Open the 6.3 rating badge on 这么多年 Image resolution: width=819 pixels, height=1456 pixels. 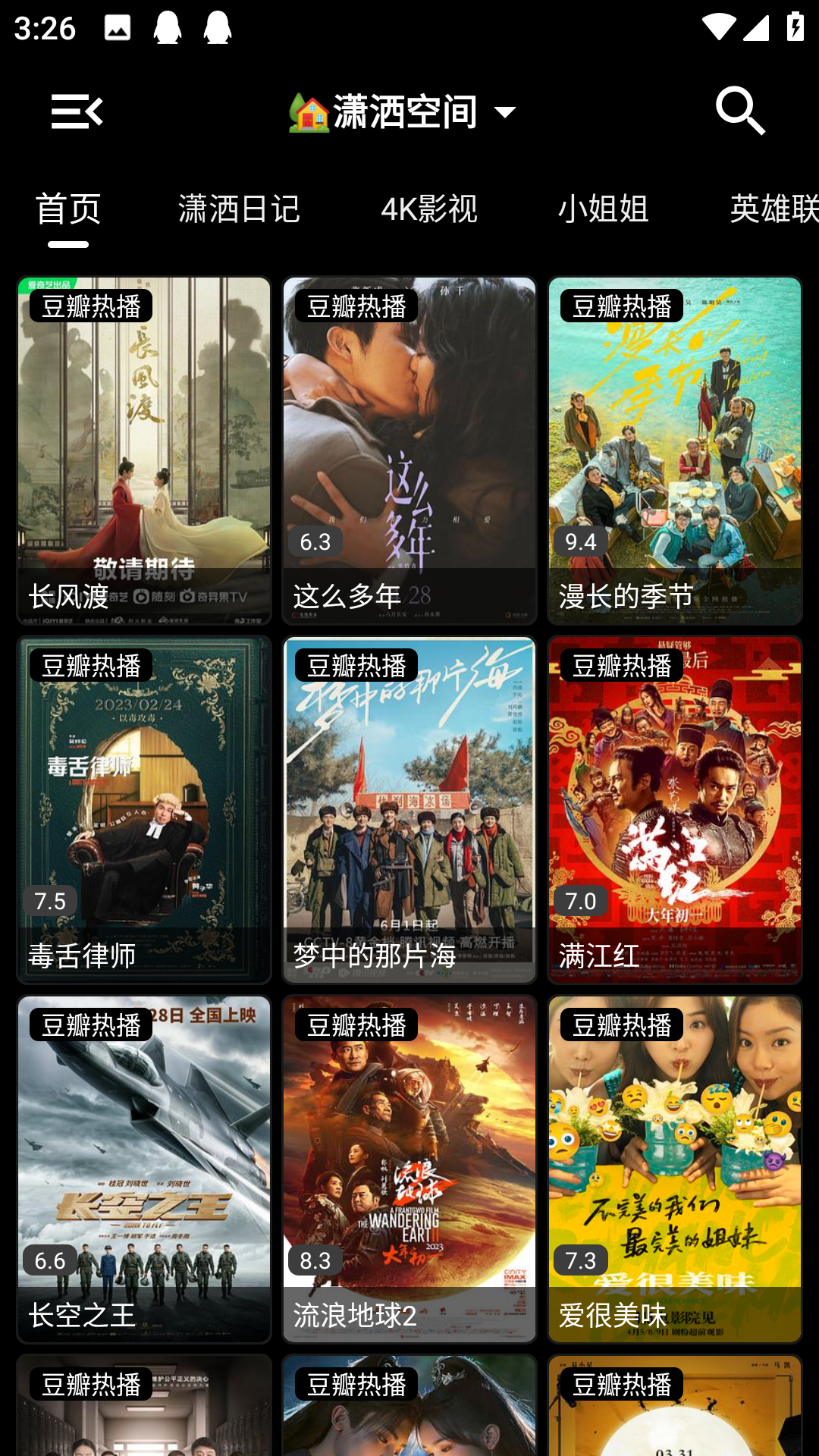pyautogui.click(x=315, y=542)
